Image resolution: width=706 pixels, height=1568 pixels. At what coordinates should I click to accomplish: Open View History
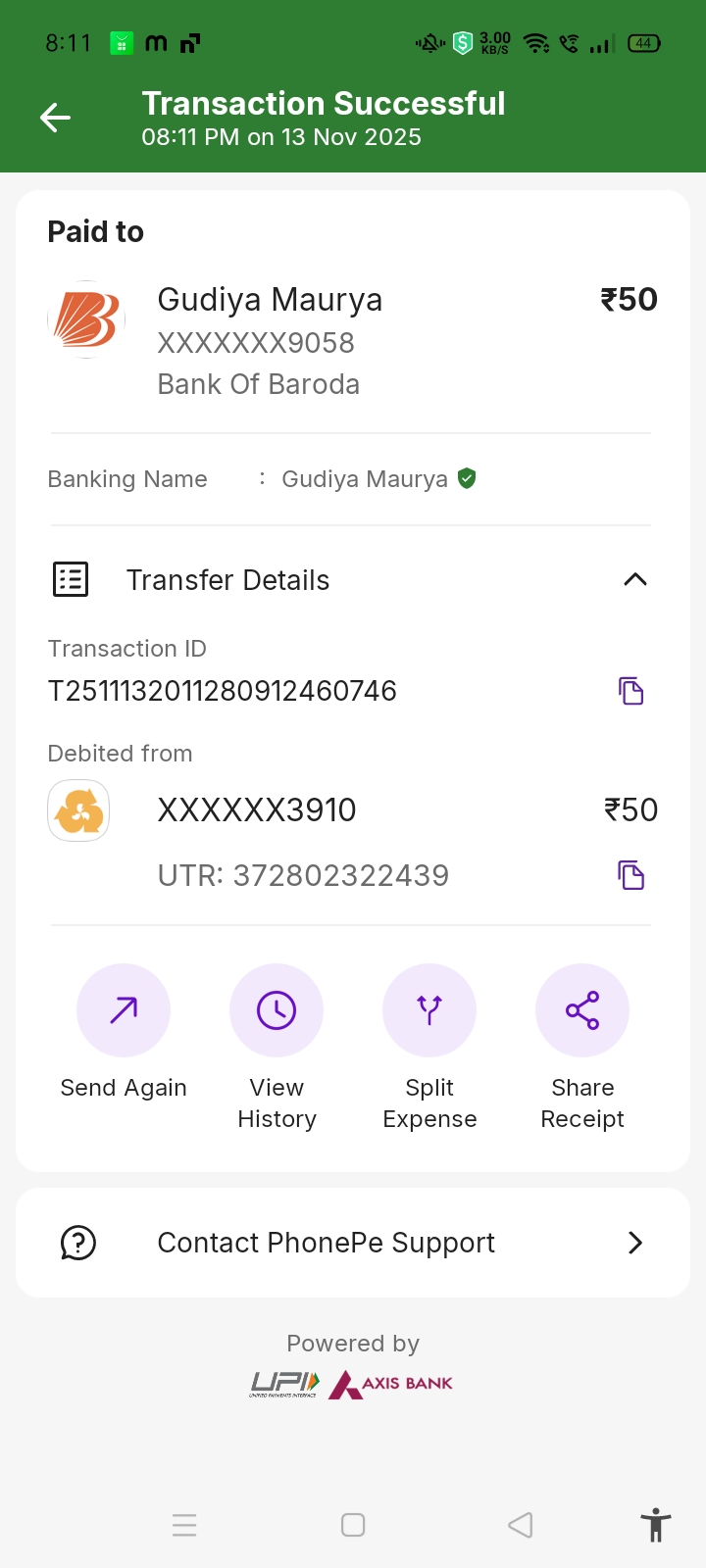point(277,1010)
